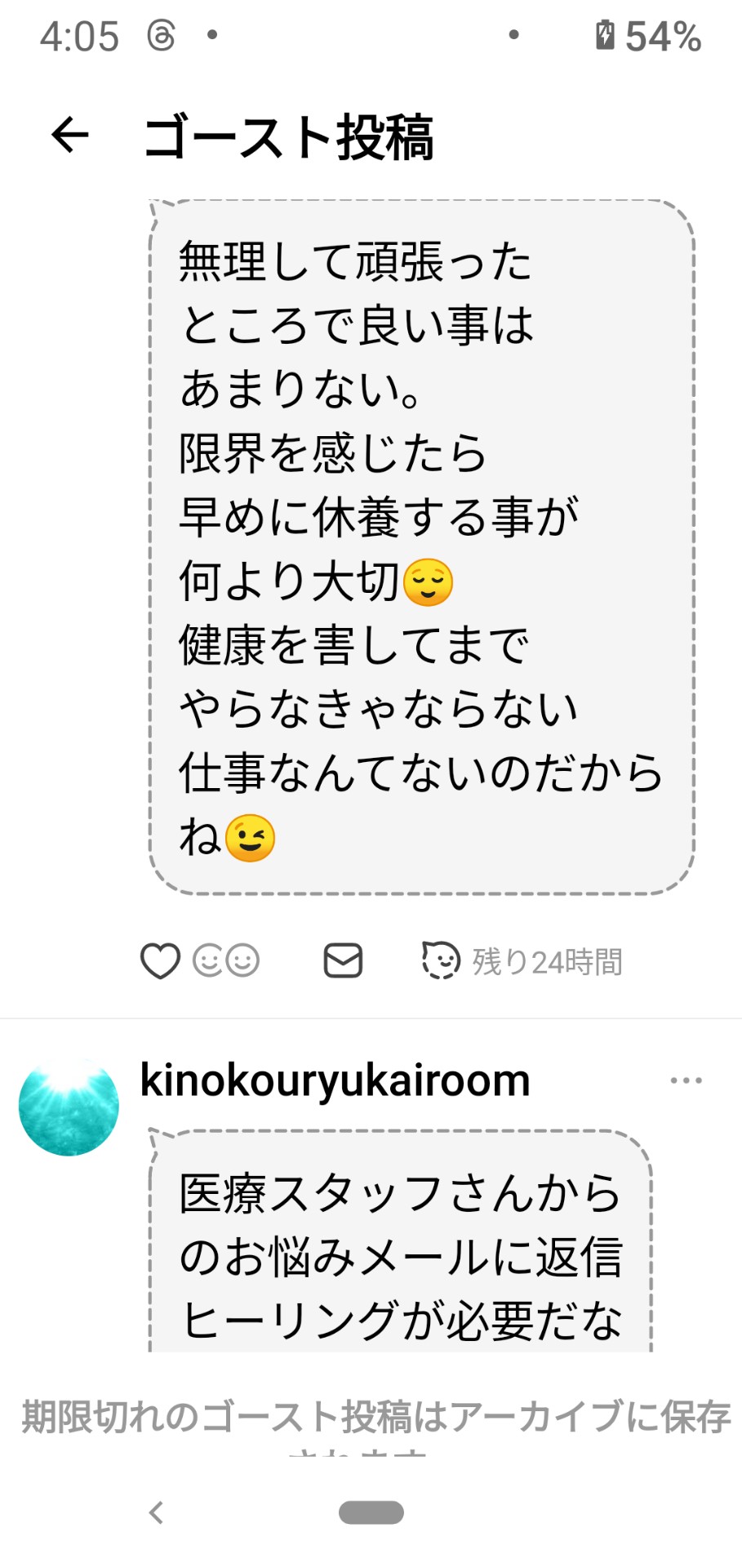Open emoji reactions under the first post
Viewport: 742px width, 1568px height.
pos(226,960)
